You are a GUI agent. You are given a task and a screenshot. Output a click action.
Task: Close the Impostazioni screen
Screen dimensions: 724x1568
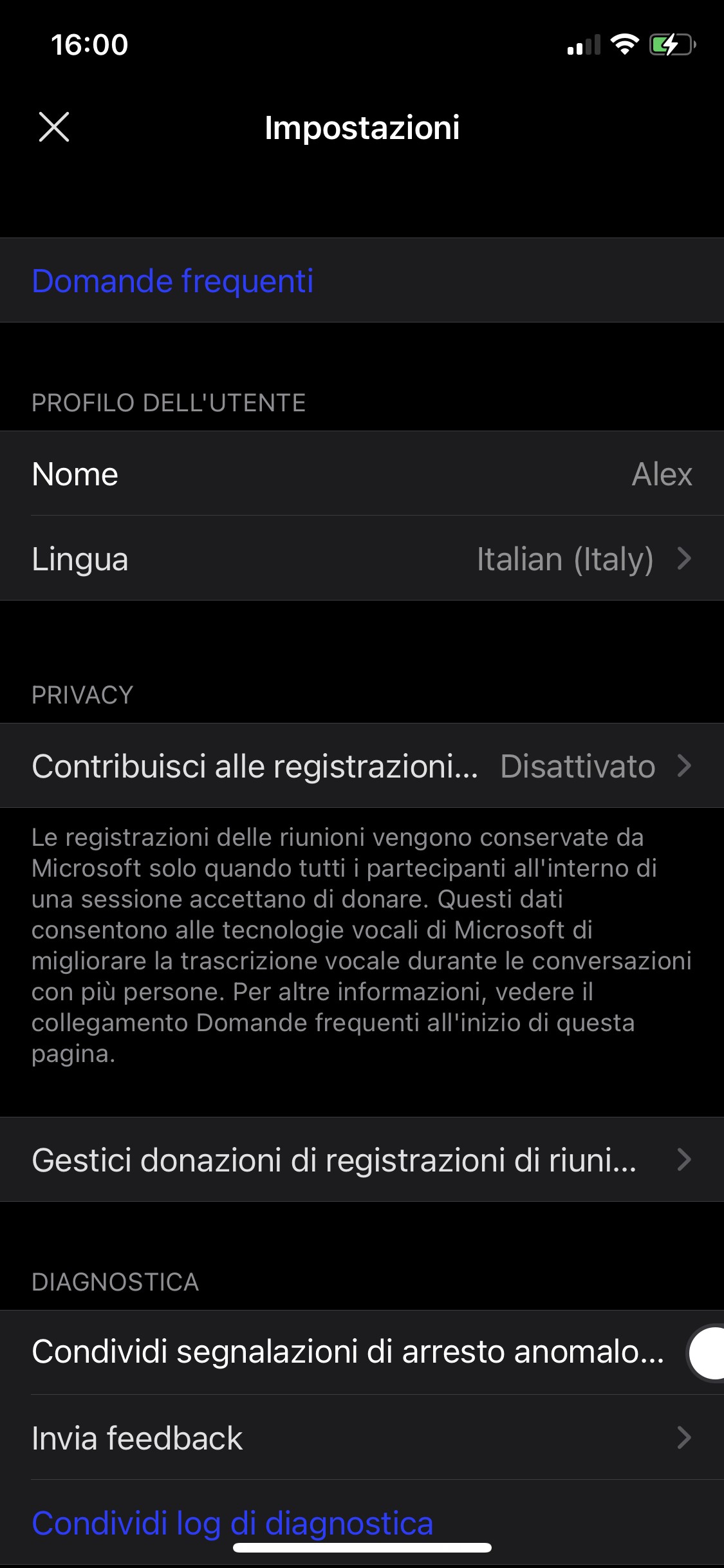click(54, 127)
